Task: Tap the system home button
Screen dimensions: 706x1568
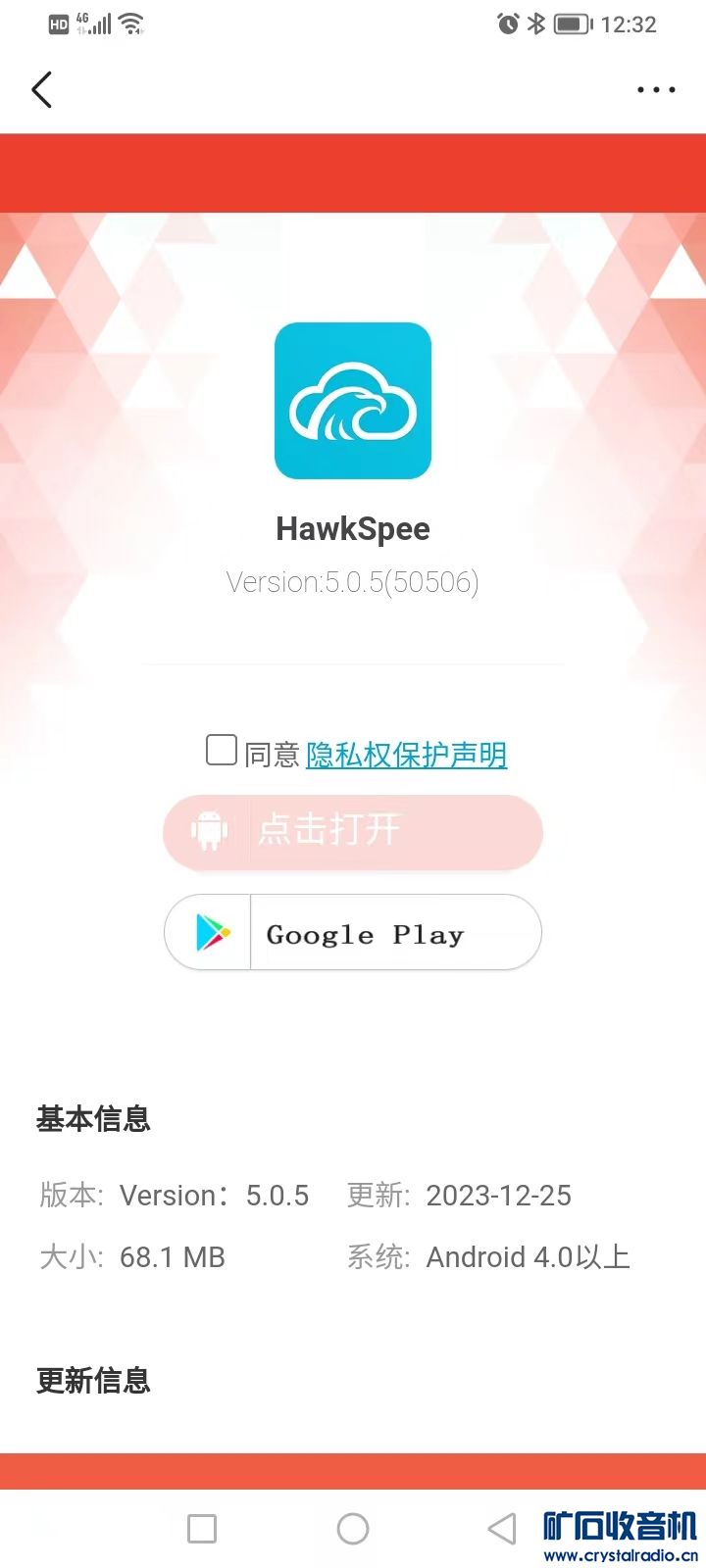Action: click(x=353, y=1529)
